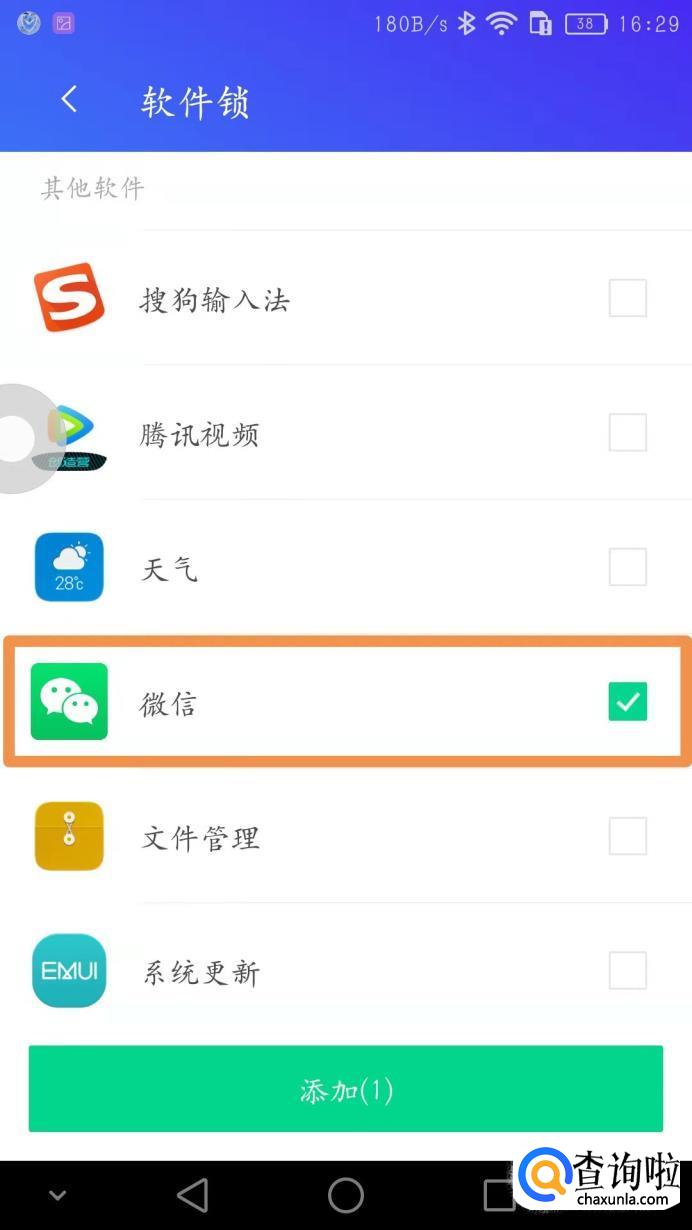692x1230 pixels.
Task: Tap the system home button
Action: (x=346, y=1195)
